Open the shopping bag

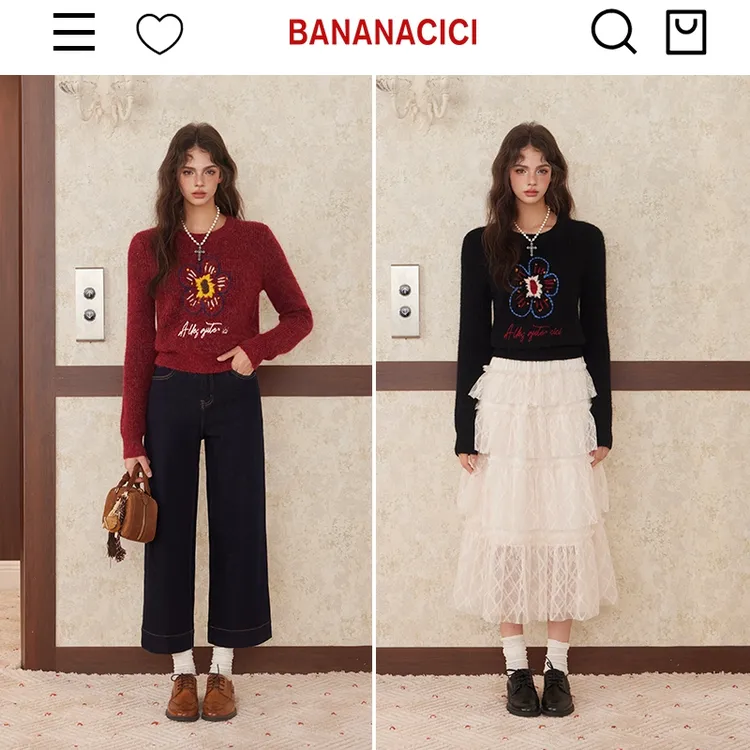click(686, 32)
